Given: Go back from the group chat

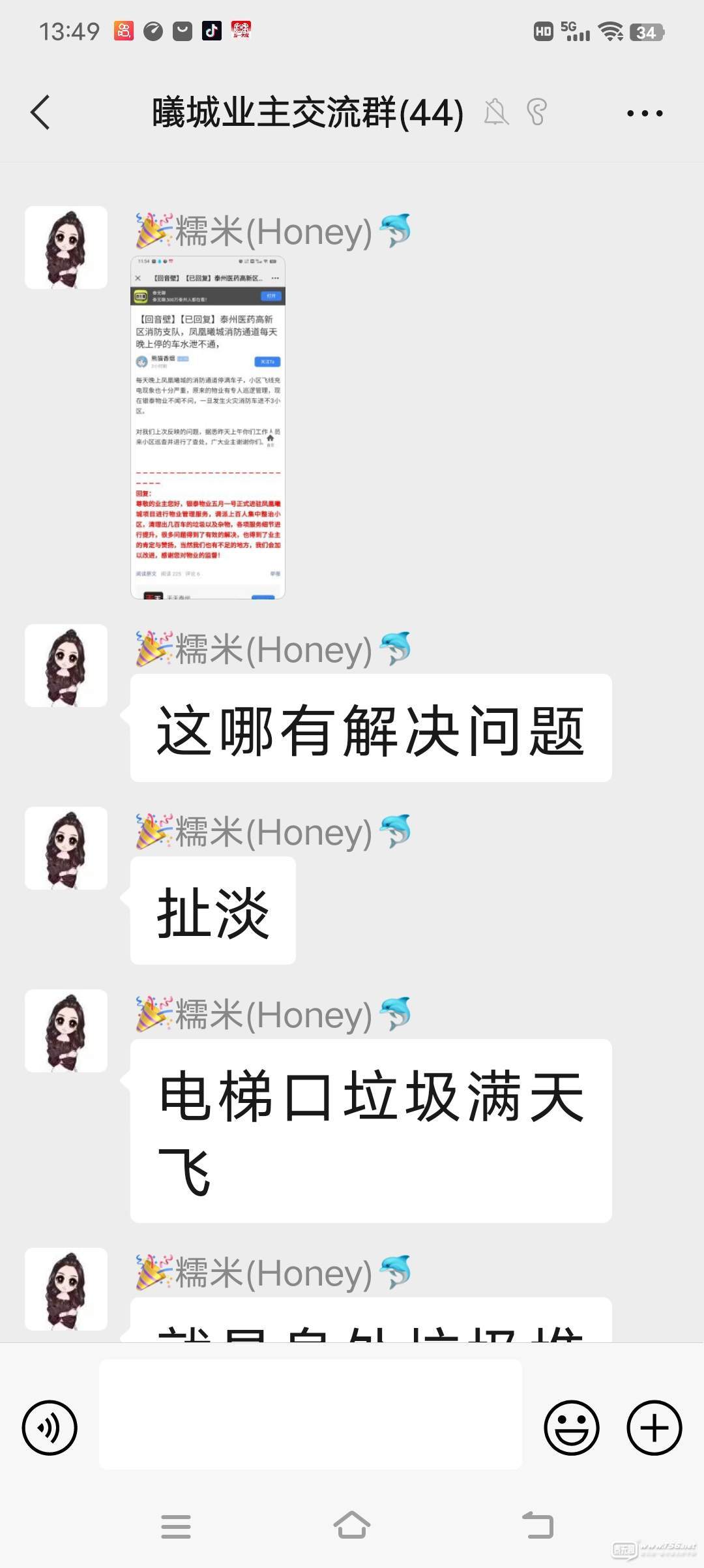Looking at the screenshot, I should (x=40, y=112).
